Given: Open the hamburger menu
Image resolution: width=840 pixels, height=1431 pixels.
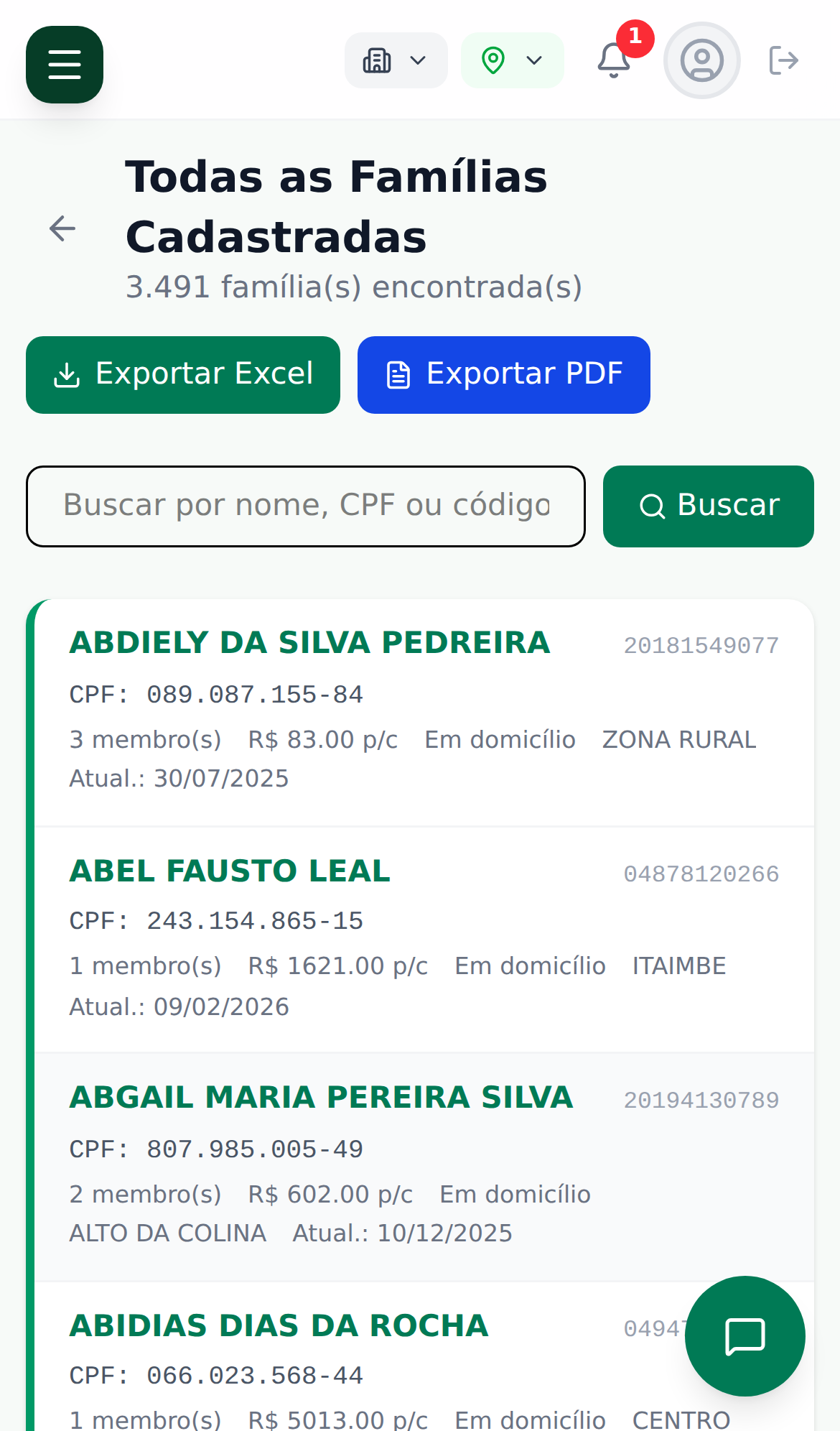Looking at the screenshot, I should tap(65, 65).
